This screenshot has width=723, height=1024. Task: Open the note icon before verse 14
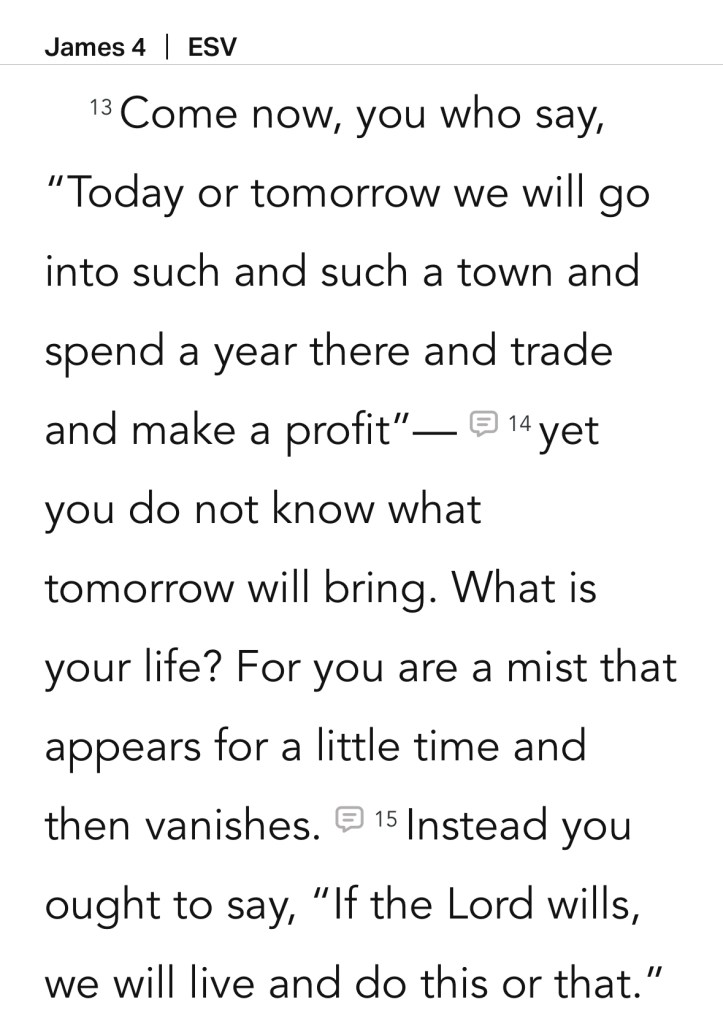coord(483,425)
